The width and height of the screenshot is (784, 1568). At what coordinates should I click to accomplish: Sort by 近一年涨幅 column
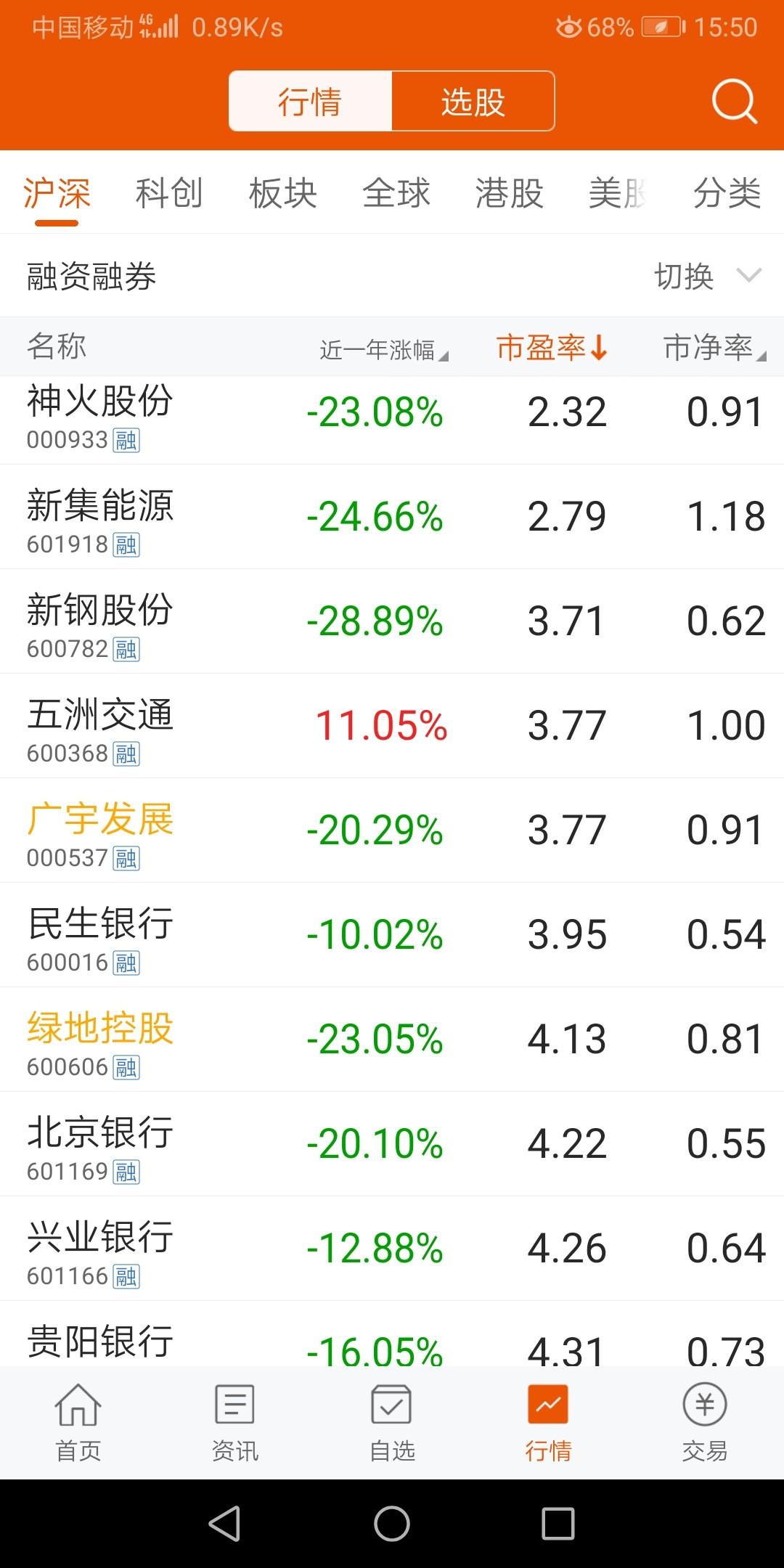click(x=385, y=350)
